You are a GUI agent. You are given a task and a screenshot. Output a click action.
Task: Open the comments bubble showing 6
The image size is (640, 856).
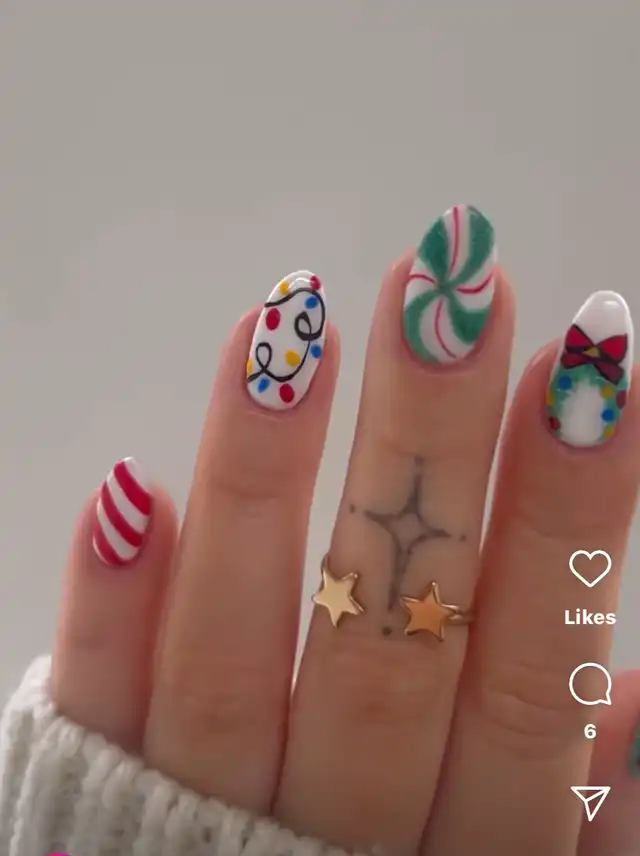[590, 685]
